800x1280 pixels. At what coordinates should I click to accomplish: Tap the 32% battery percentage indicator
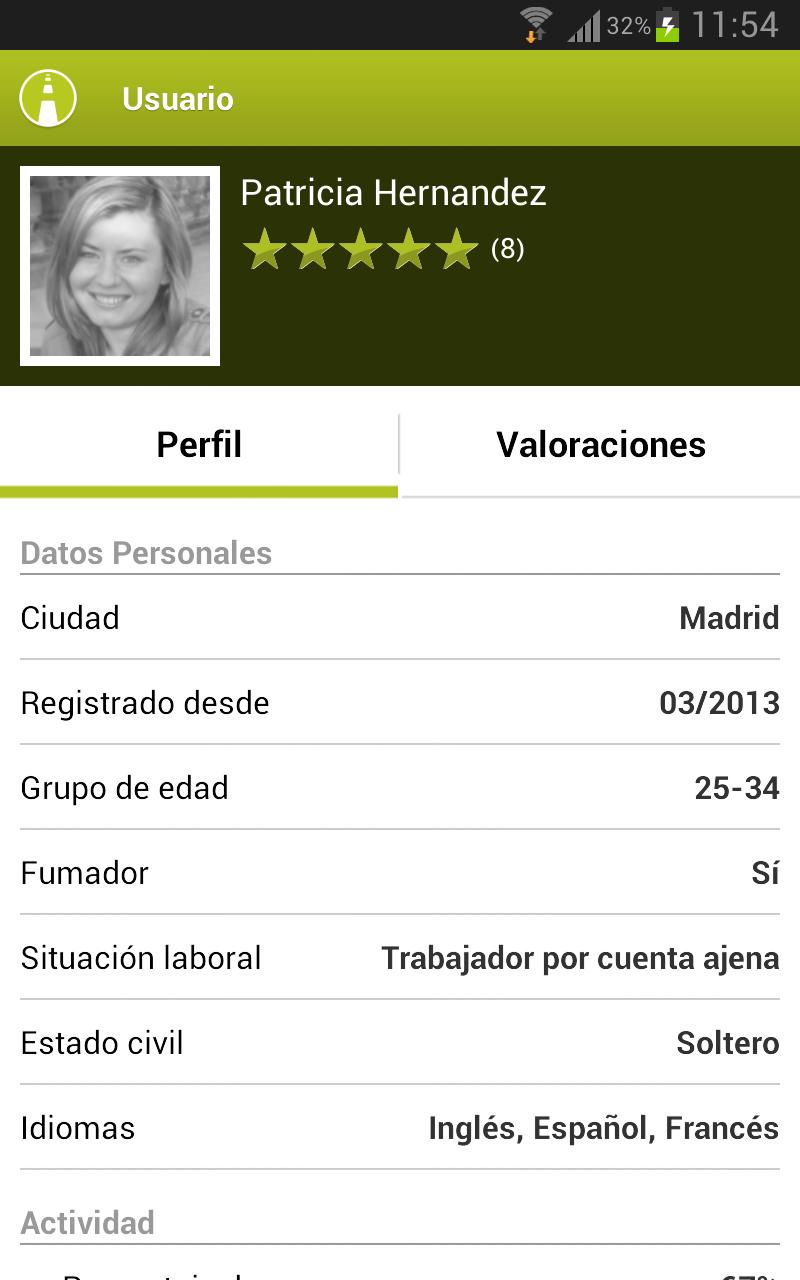coord(630,24)
